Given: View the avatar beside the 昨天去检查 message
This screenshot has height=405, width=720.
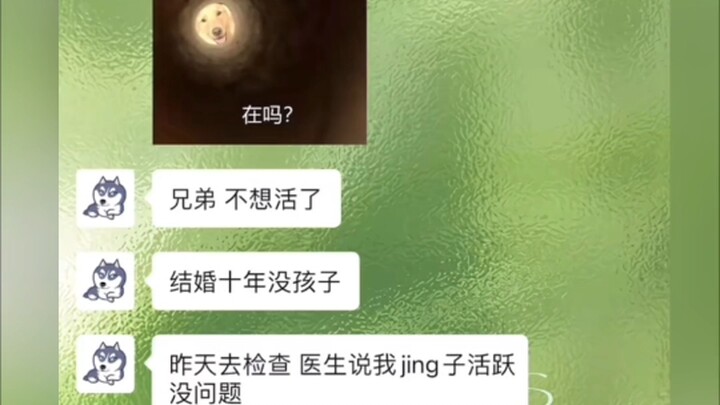Looking at the screenshot, I should (x=106, y=363).
